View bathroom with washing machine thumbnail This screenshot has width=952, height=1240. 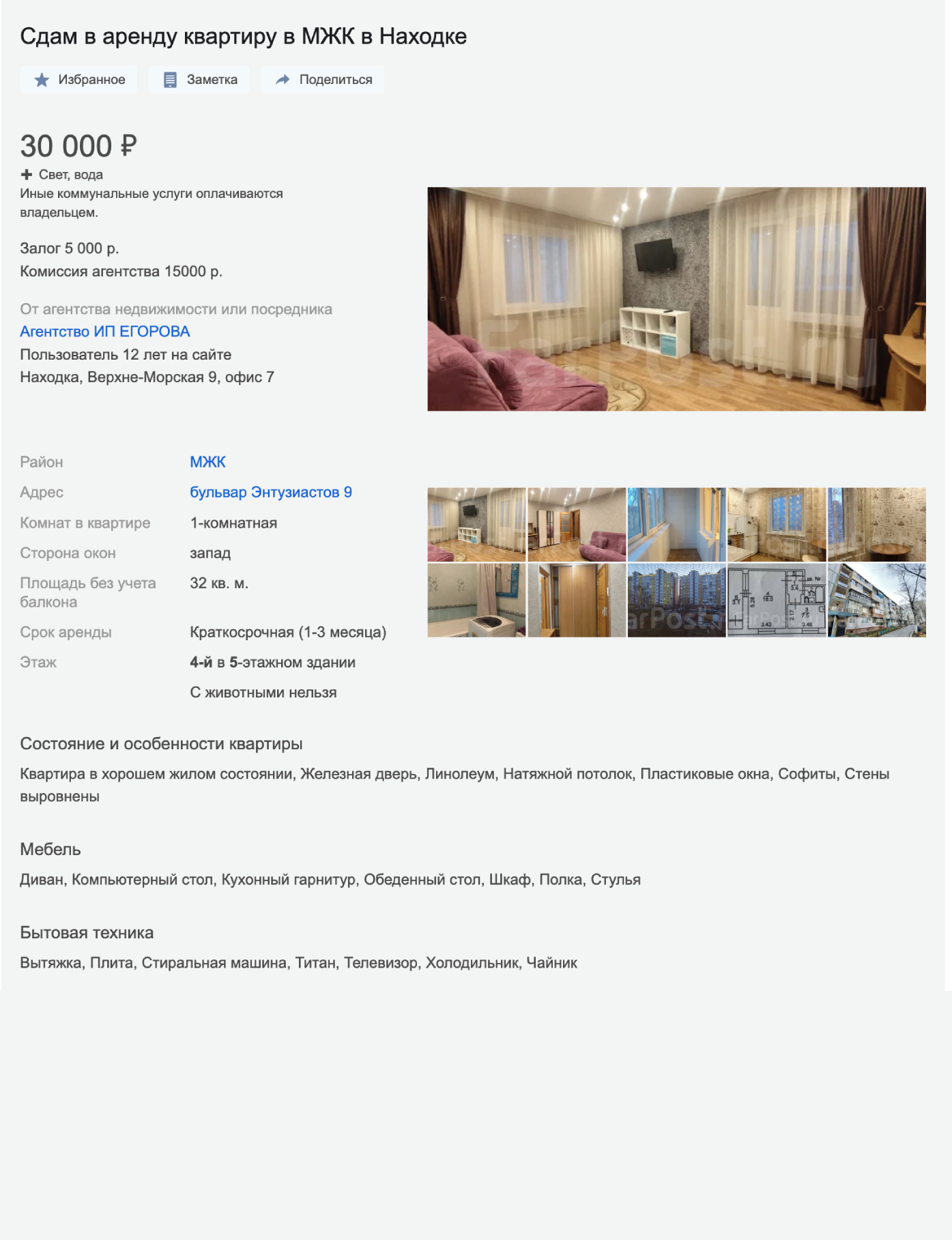(x=476, y=601)
